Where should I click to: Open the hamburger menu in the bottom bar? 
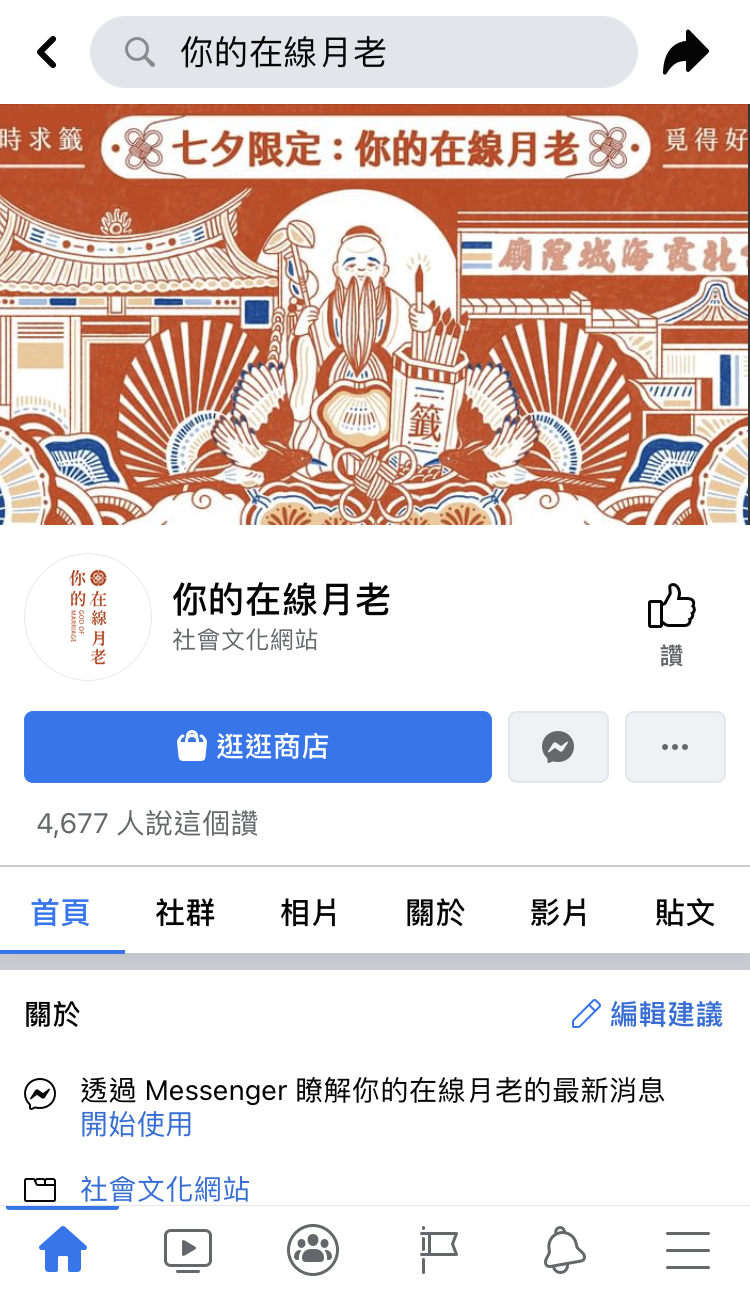click(x=687, y=1250)
